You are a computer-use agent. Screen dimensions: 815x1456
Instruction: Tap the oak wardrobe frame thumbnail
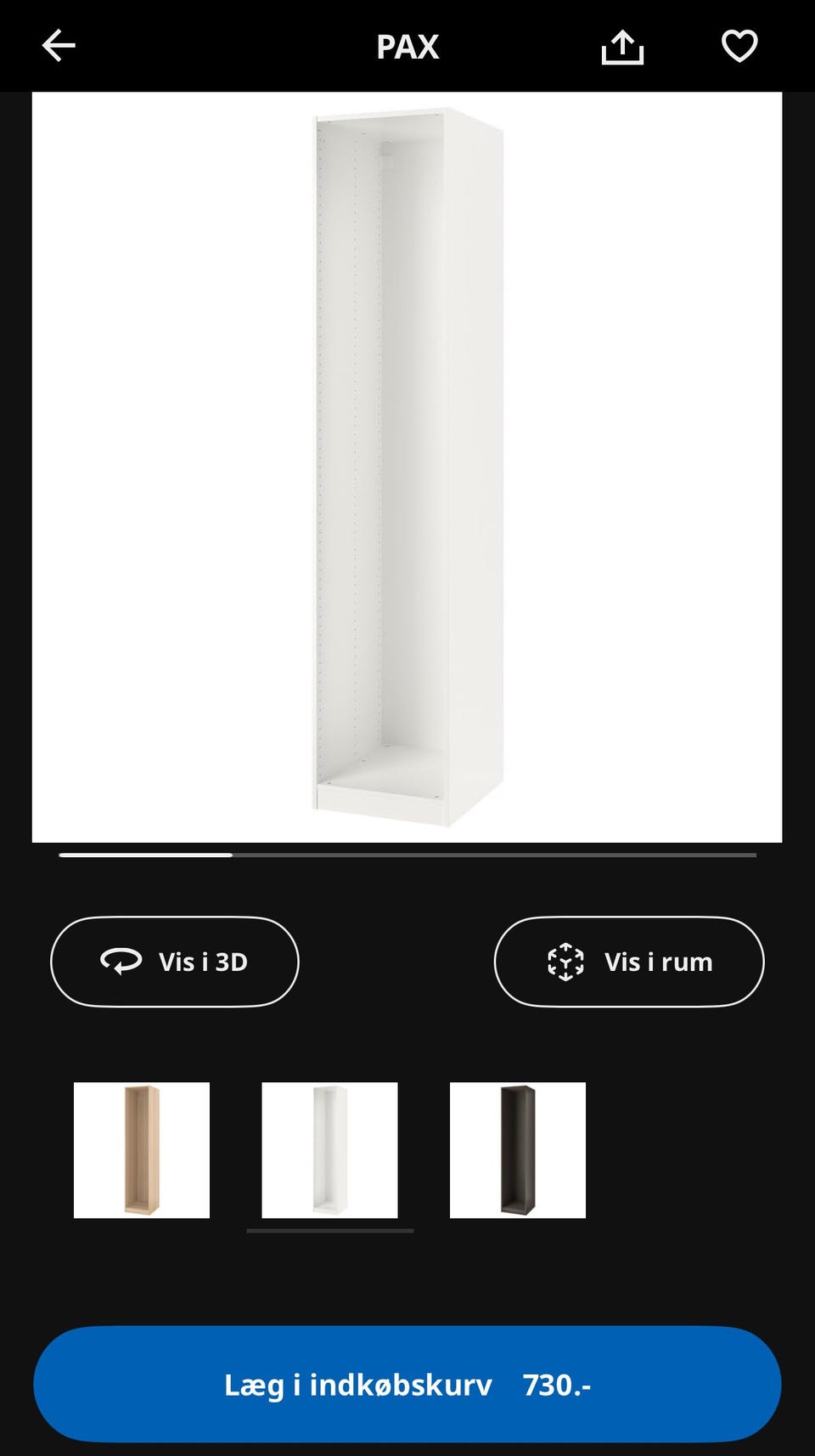click(142, 1149)
